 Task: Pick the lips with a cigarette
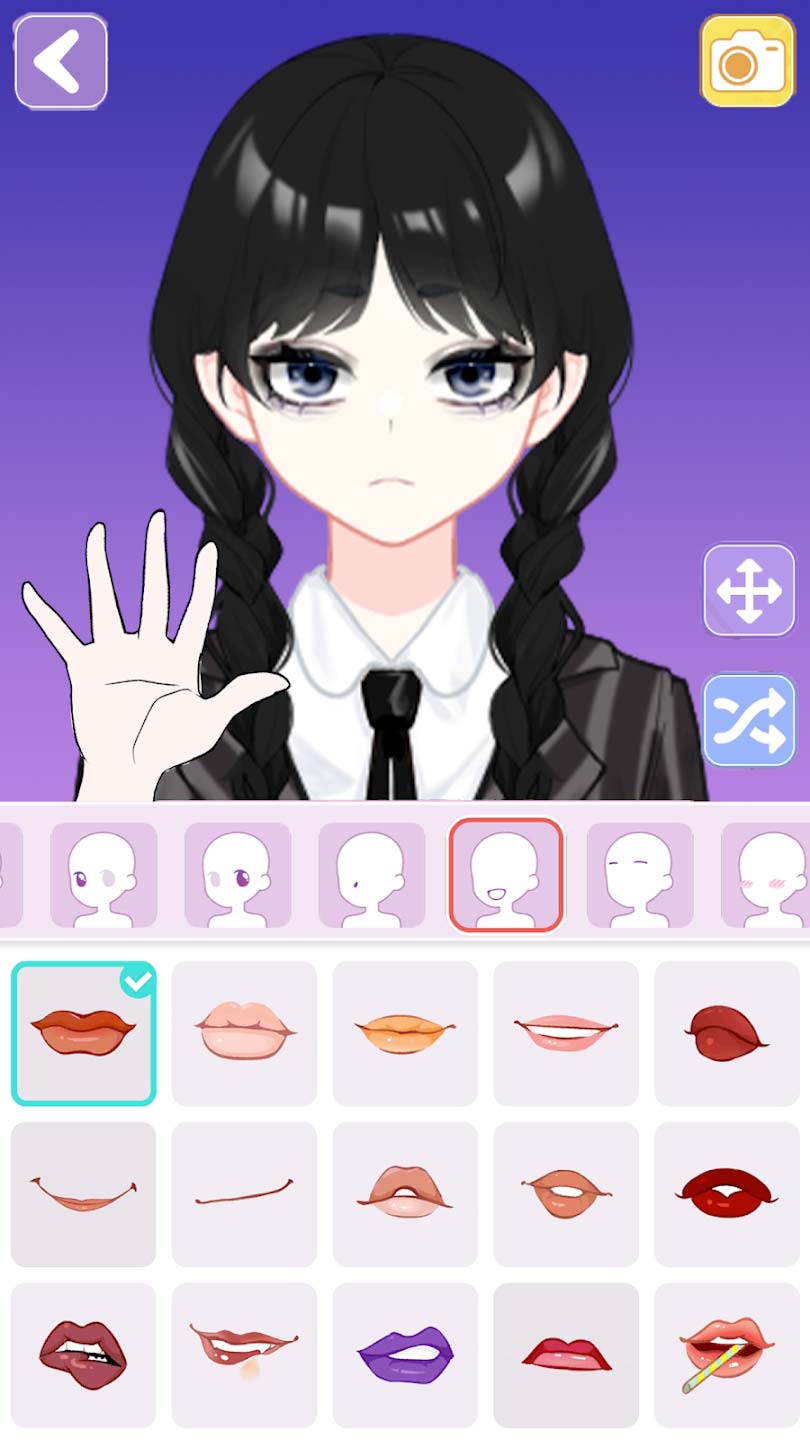726,1355
